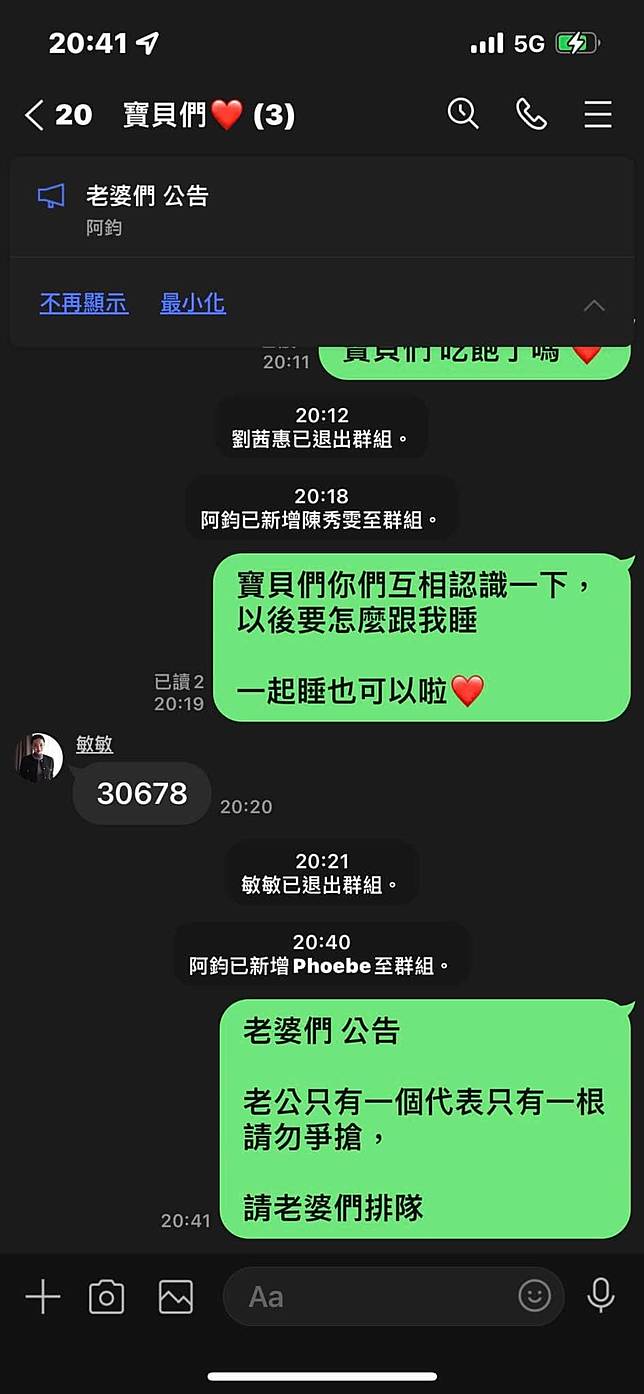Open the photo gallery picker
644x1394 pixels.
click(x=176, y=1297)
